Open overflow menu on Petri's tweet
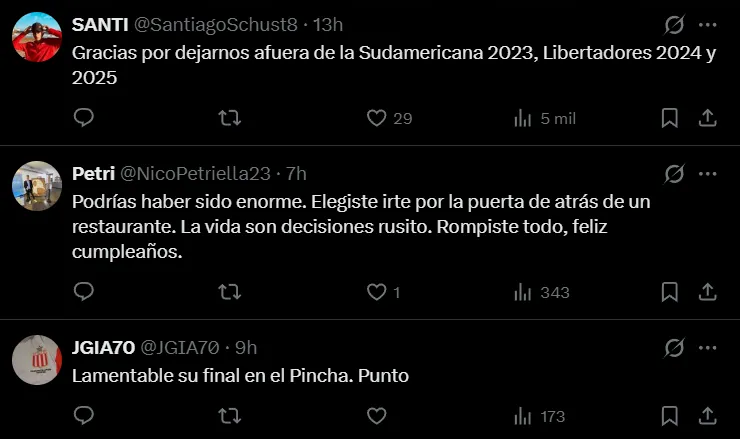Image resolution: width=740 pixels, height=439 pixels. click(x=707, y=174)
